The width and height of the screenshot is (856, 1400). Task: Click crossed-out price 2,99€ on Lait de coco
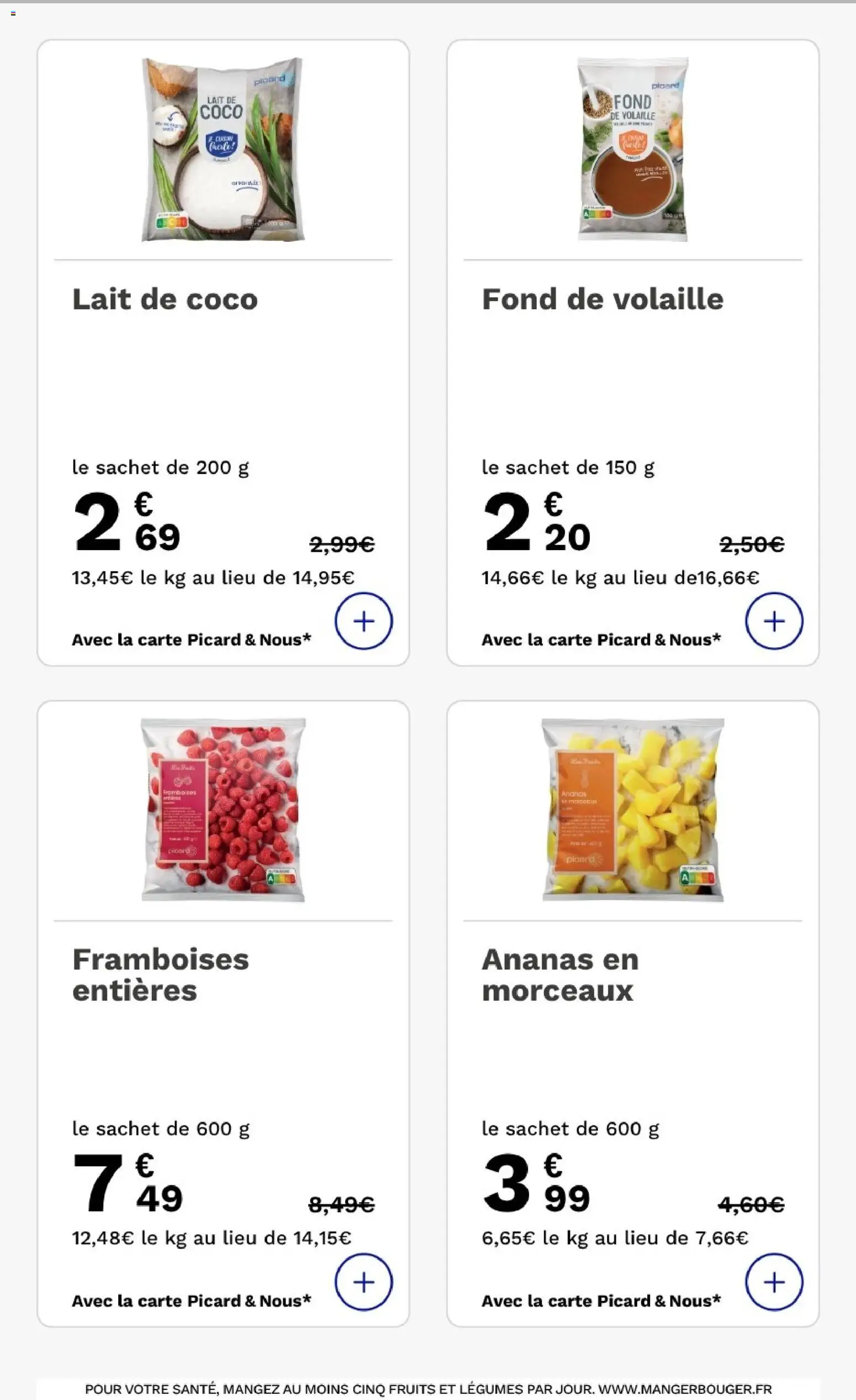click(343, 546)
